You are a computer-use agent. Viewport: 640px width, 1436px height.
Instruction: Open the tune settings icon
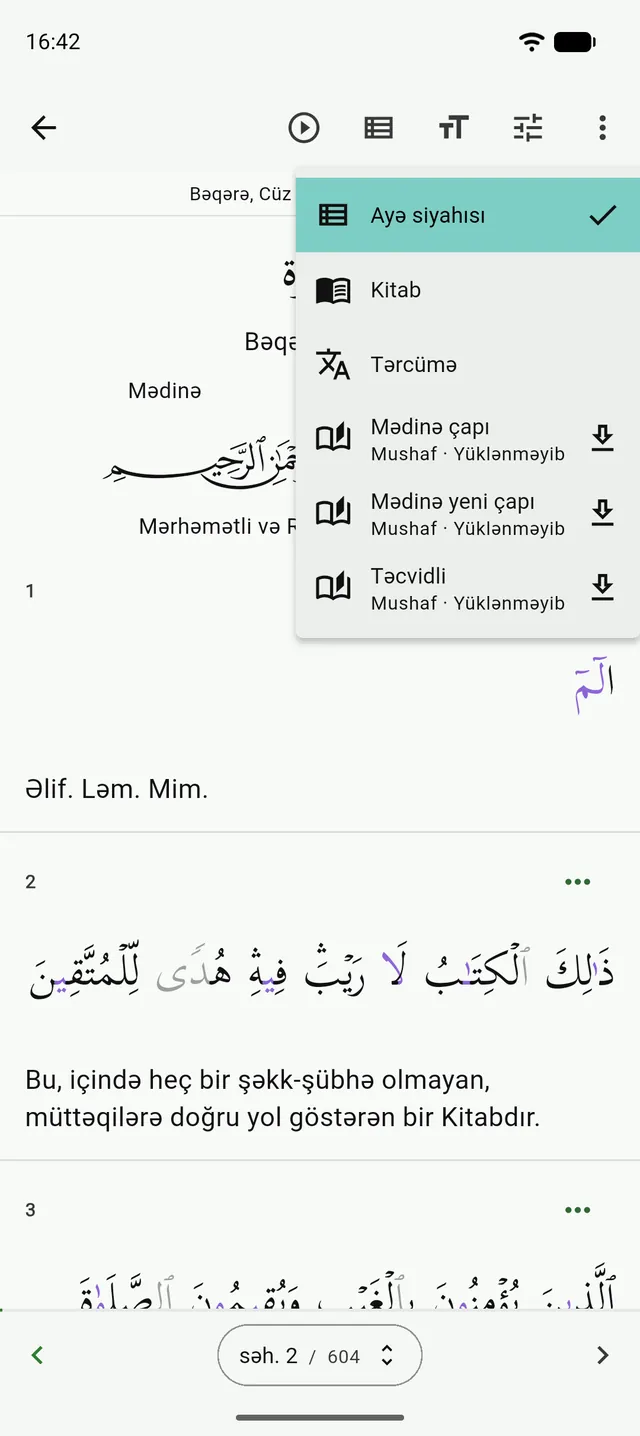[x=528, y=128]
